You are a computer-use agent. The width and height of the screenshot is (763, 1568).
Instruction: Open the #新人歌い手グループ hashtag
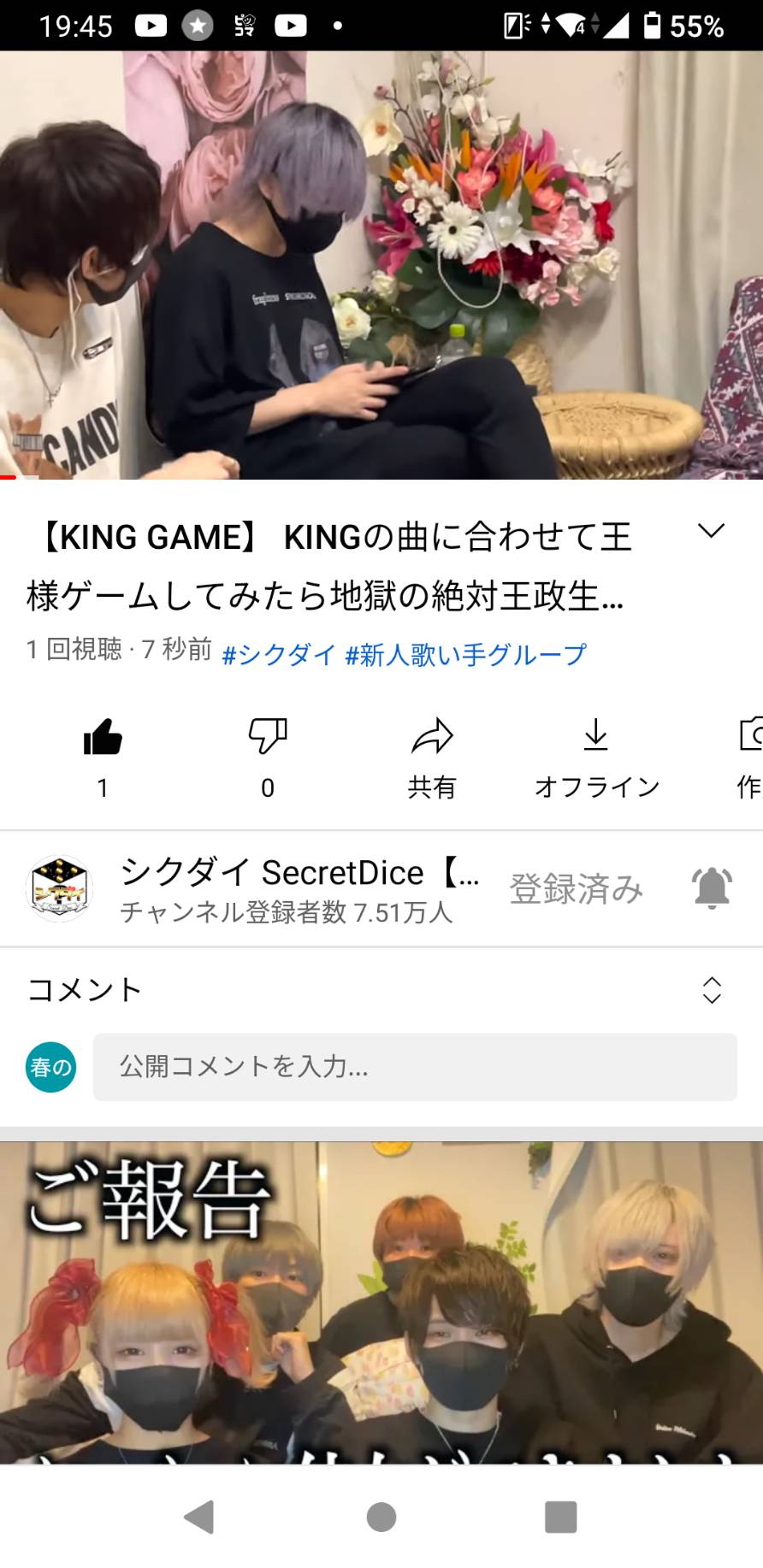click(466, 655)
